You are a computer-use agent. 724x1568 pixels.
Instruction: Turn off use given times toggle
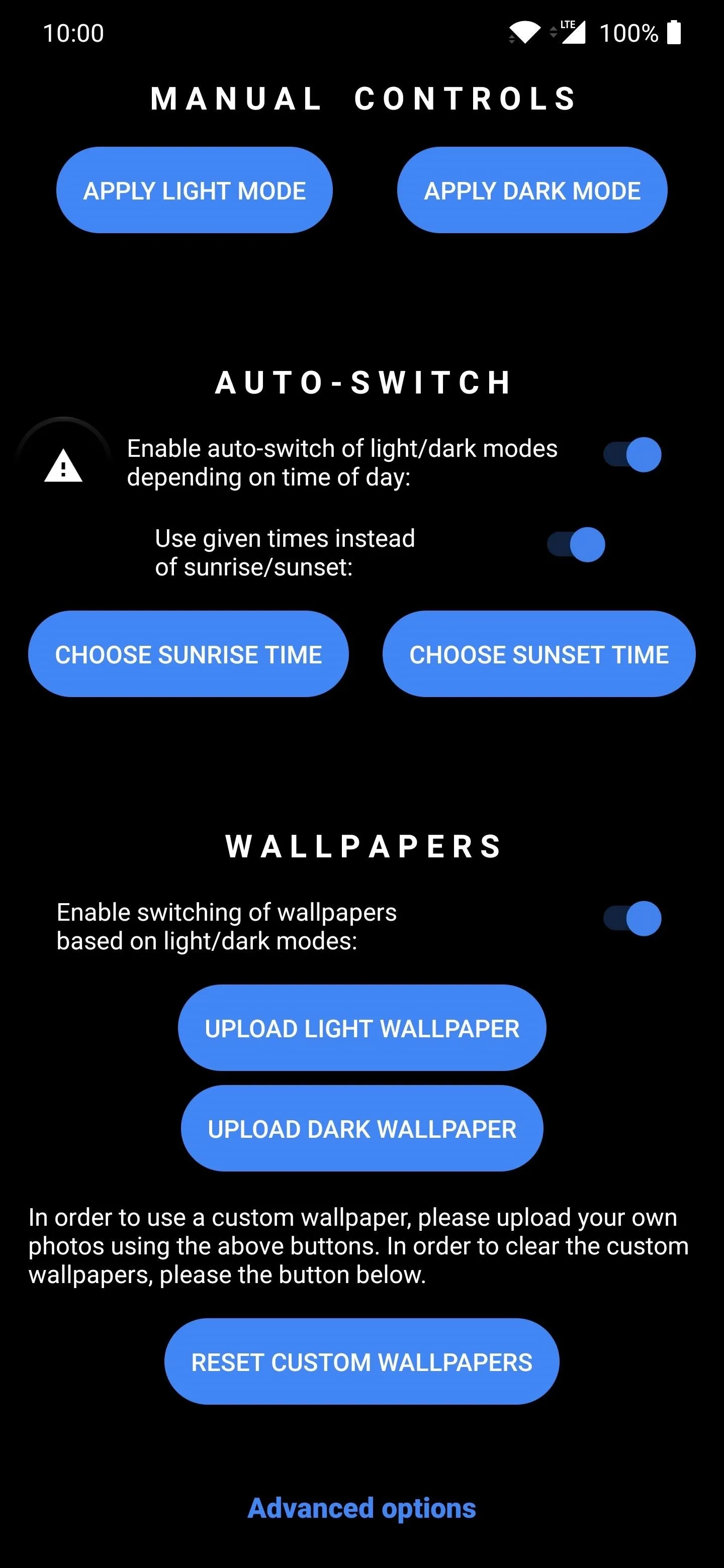[575, 545]
